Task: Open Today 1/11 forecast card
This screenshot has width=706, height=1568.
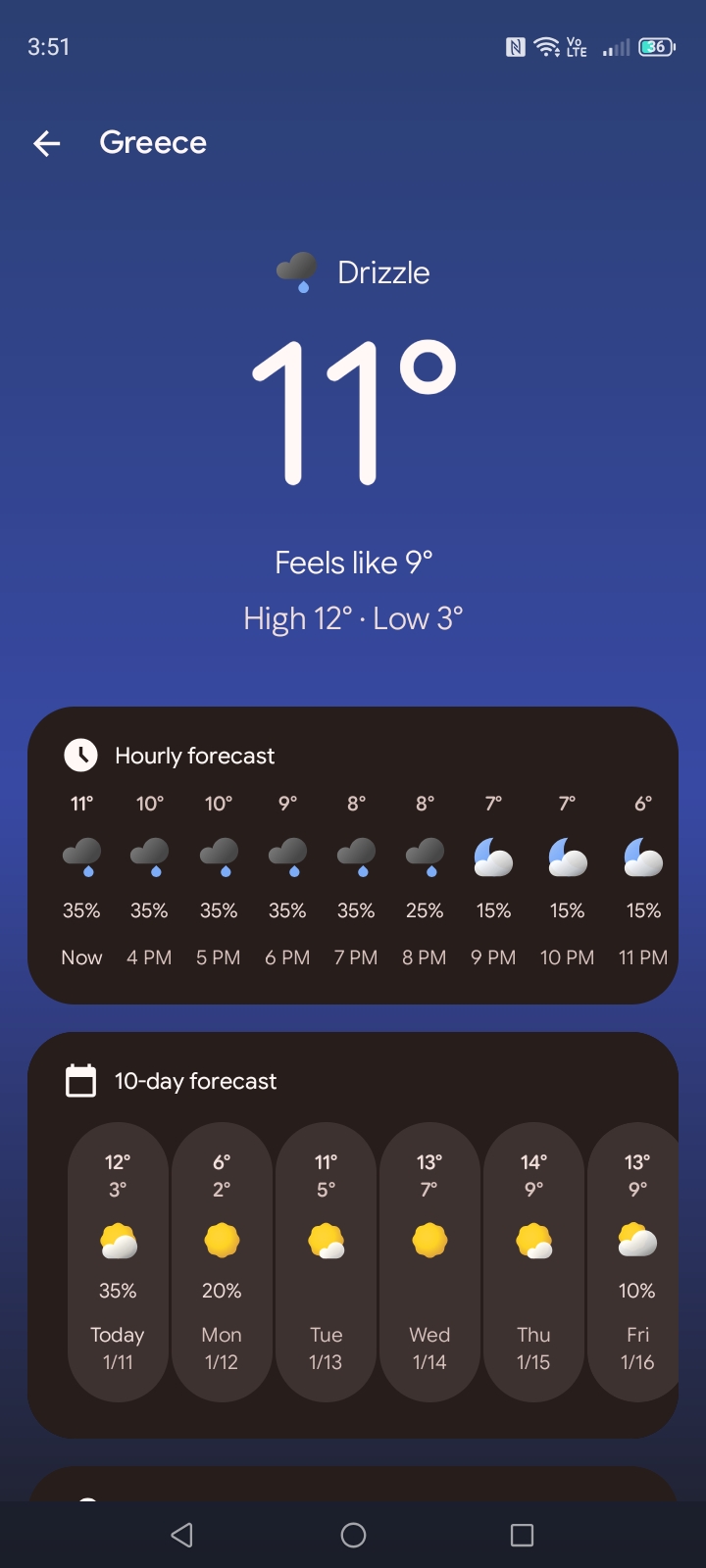Action: point(118,1262)
